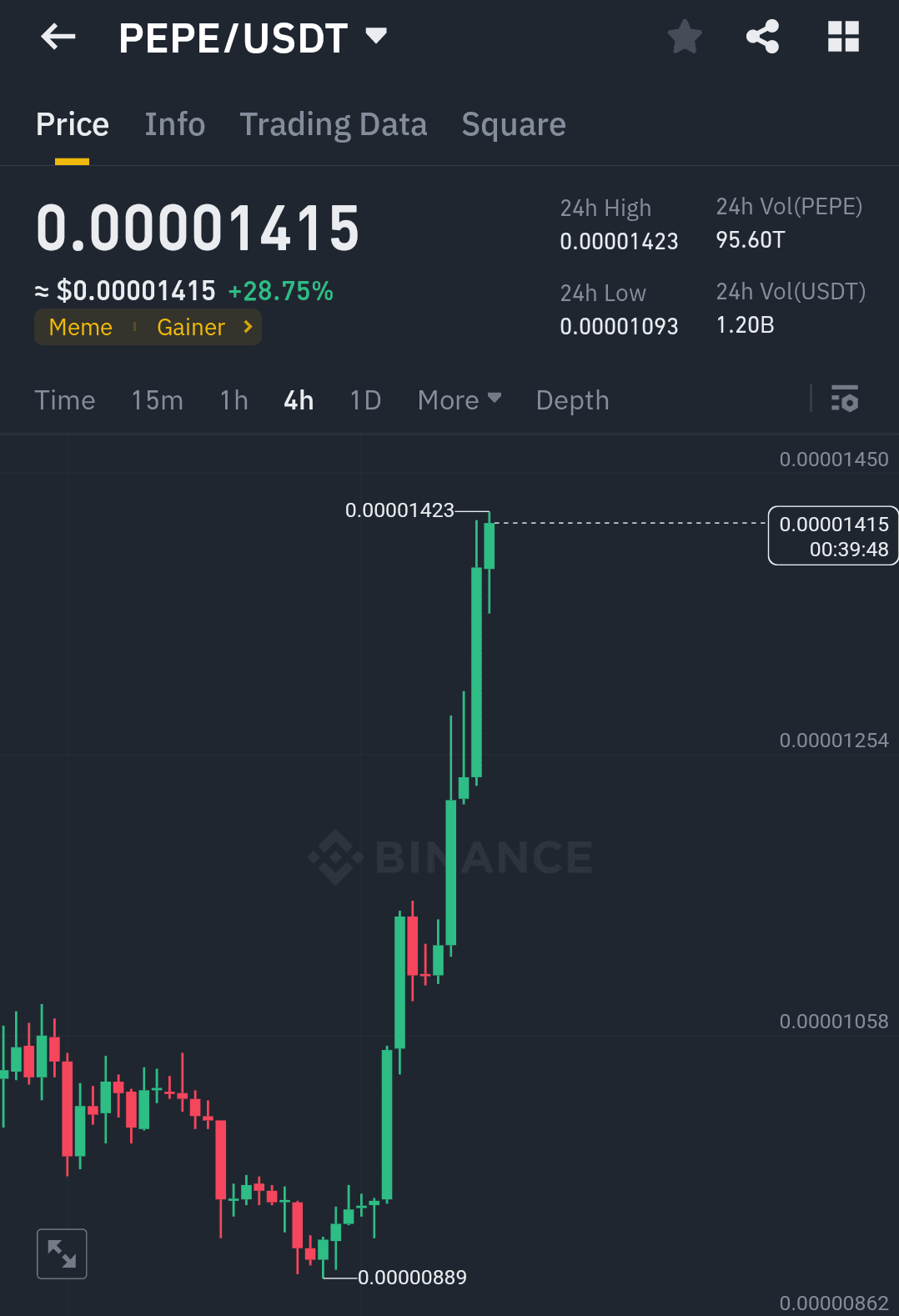Open chart indicator settings icon
The image size is (899, 1316).
point(846,400)
